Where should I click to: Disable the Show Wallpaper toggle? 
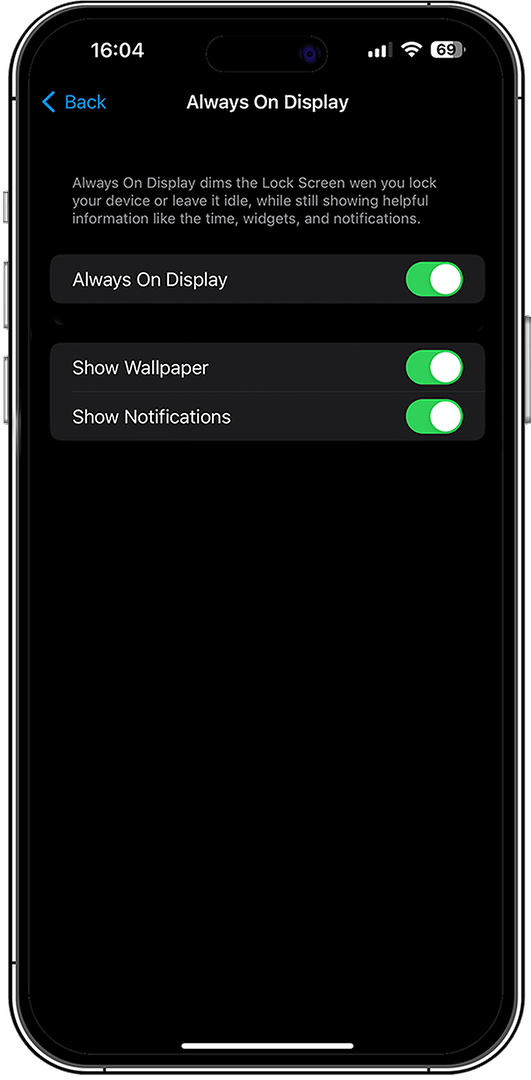(434, 367)
